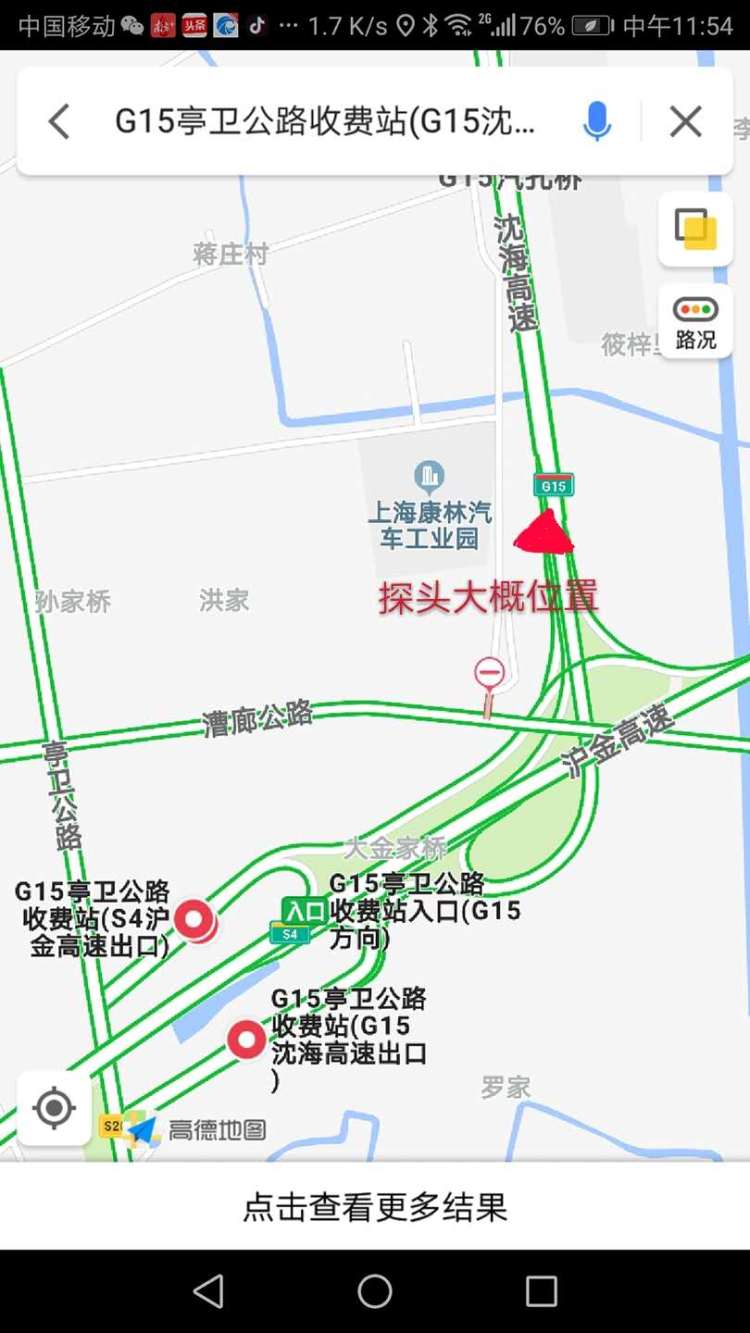
Task: Clear the search with the X button
Action: (x=686, y=122)
